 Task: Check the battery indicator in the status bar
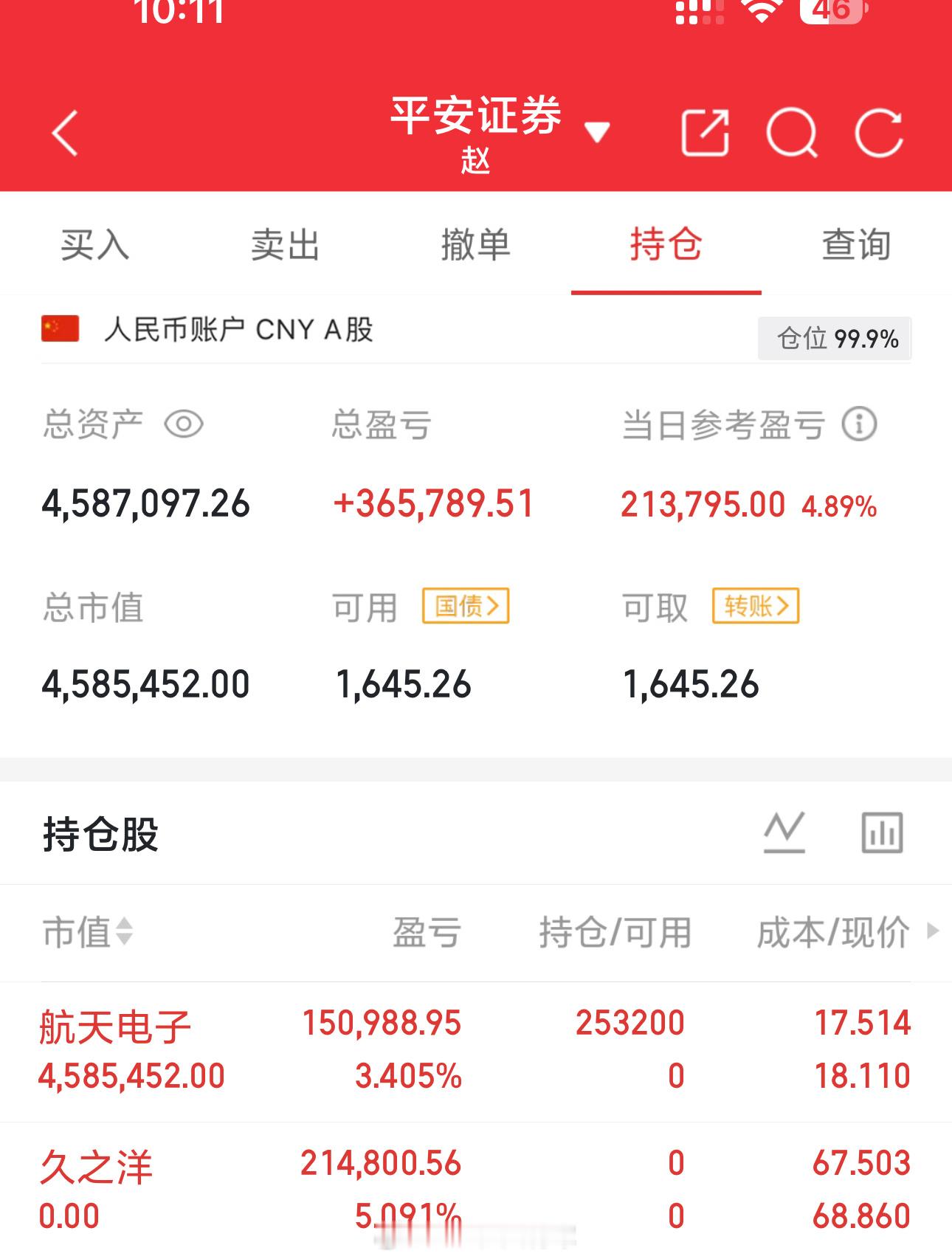point(835,11)
